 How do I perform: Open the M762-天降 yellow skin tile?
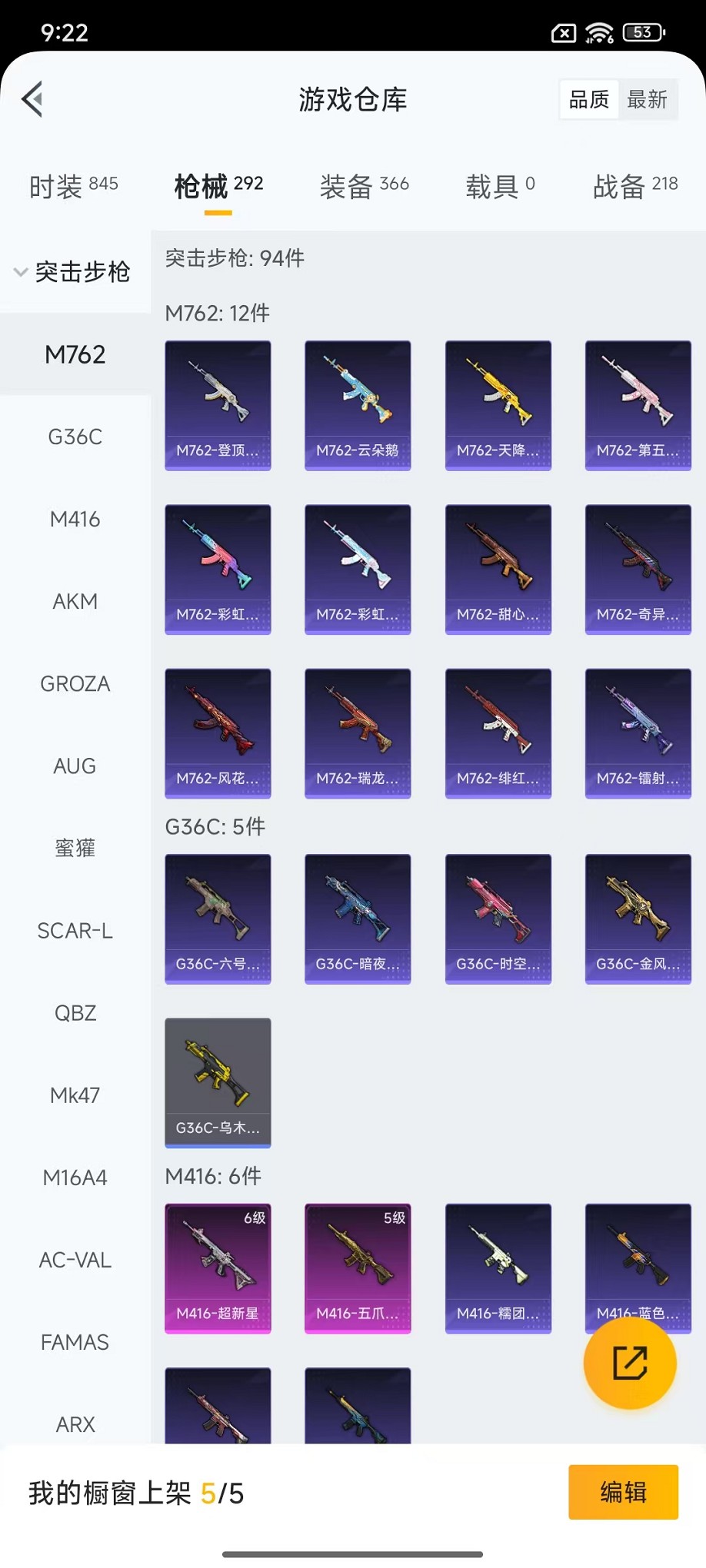498,405
